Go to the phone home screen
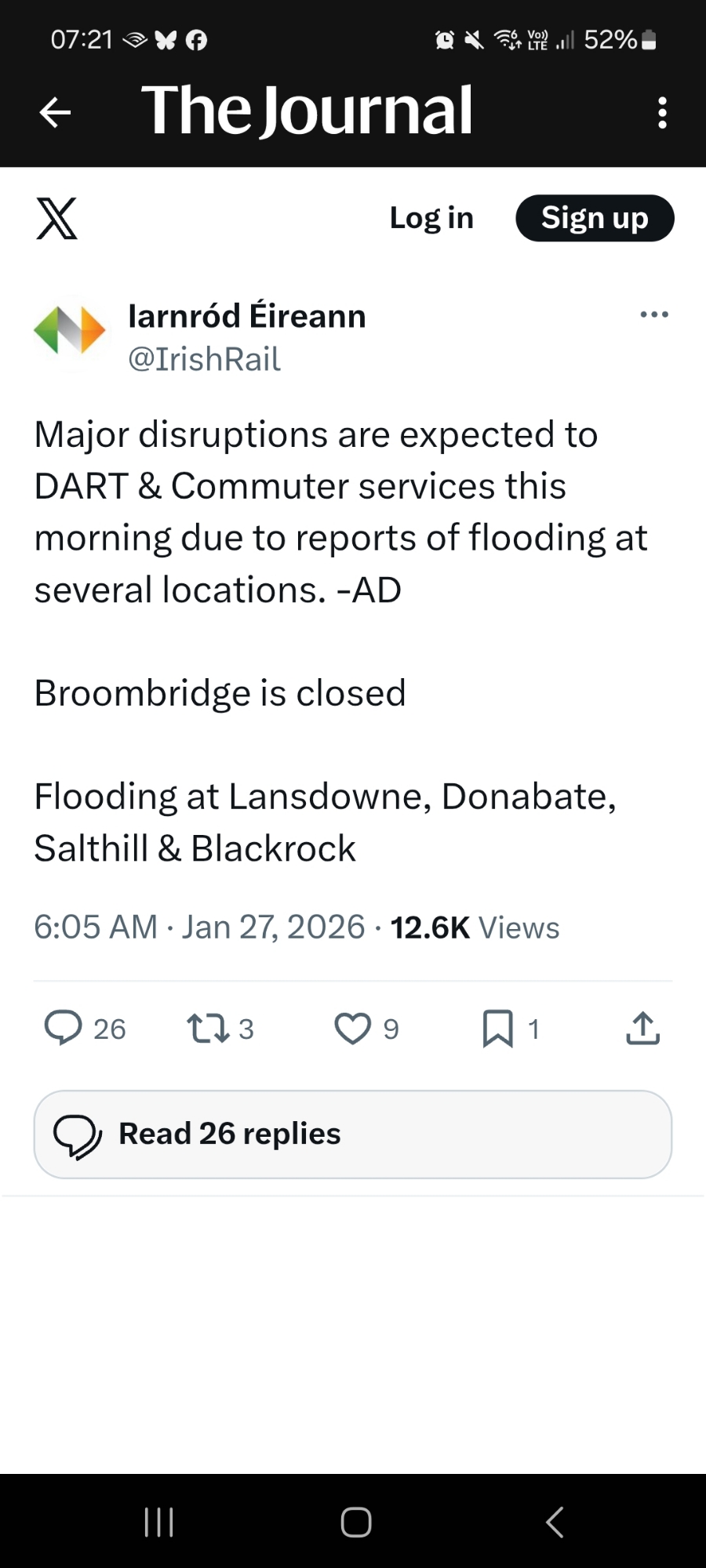 coord(355,1522)
